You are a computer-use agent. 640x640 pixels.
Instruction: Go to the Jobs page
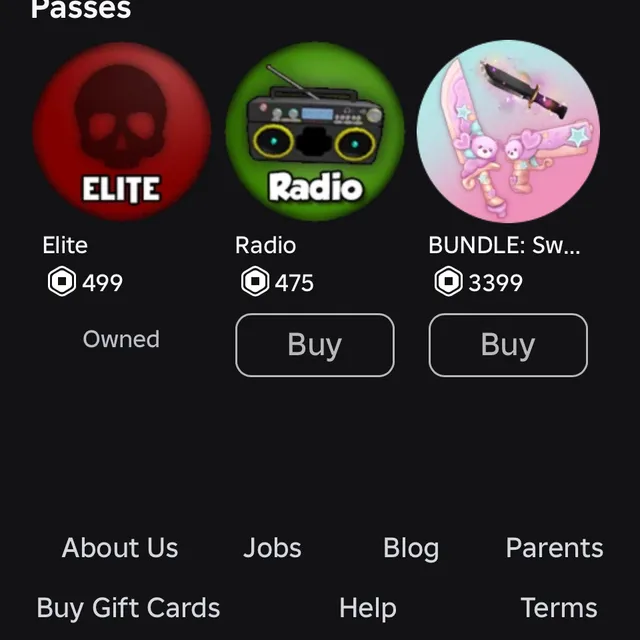[272, 548]
